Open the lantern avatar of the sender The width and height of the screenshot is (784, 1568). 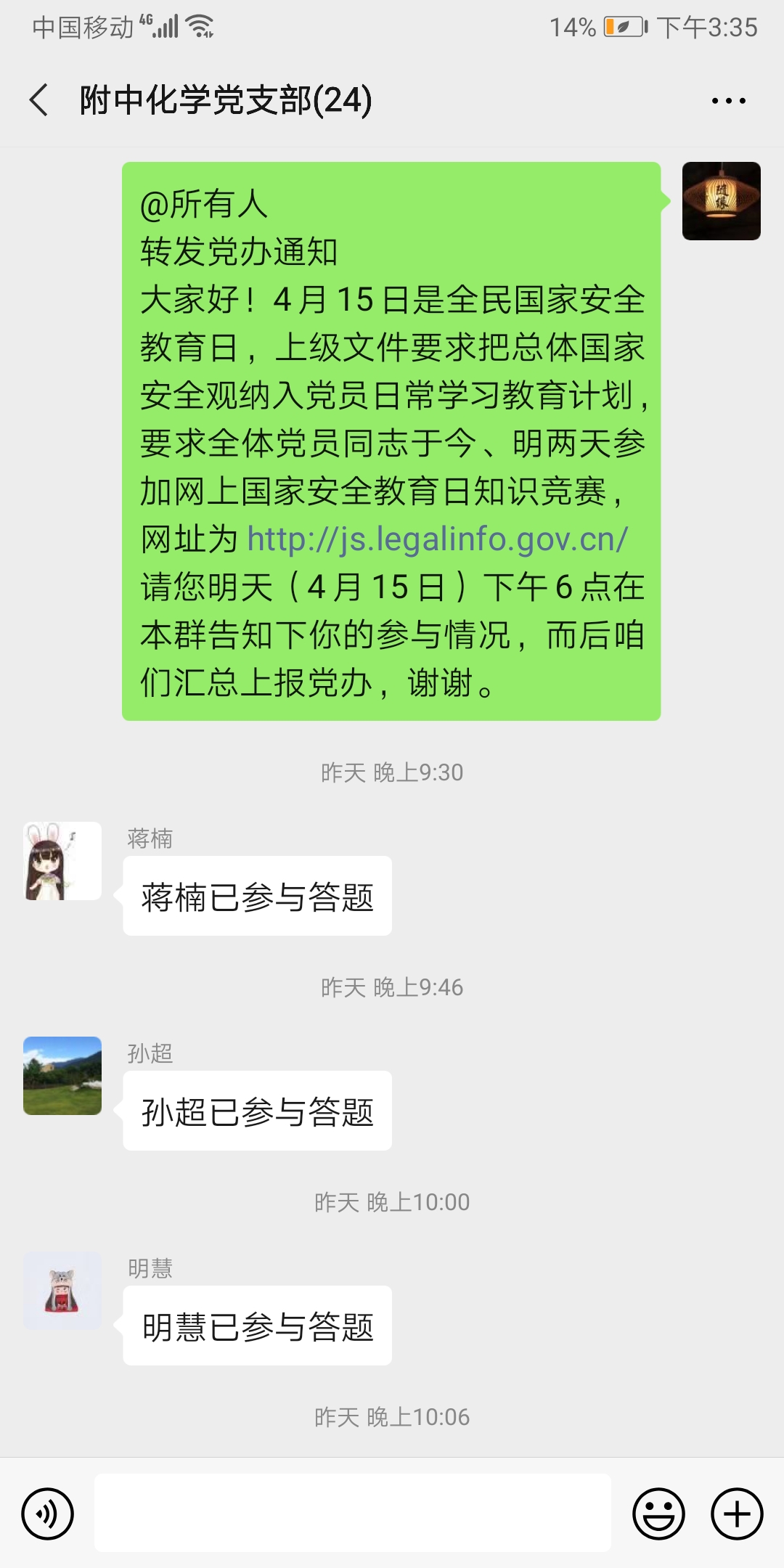pyautogui.click(x=721, y=201)
